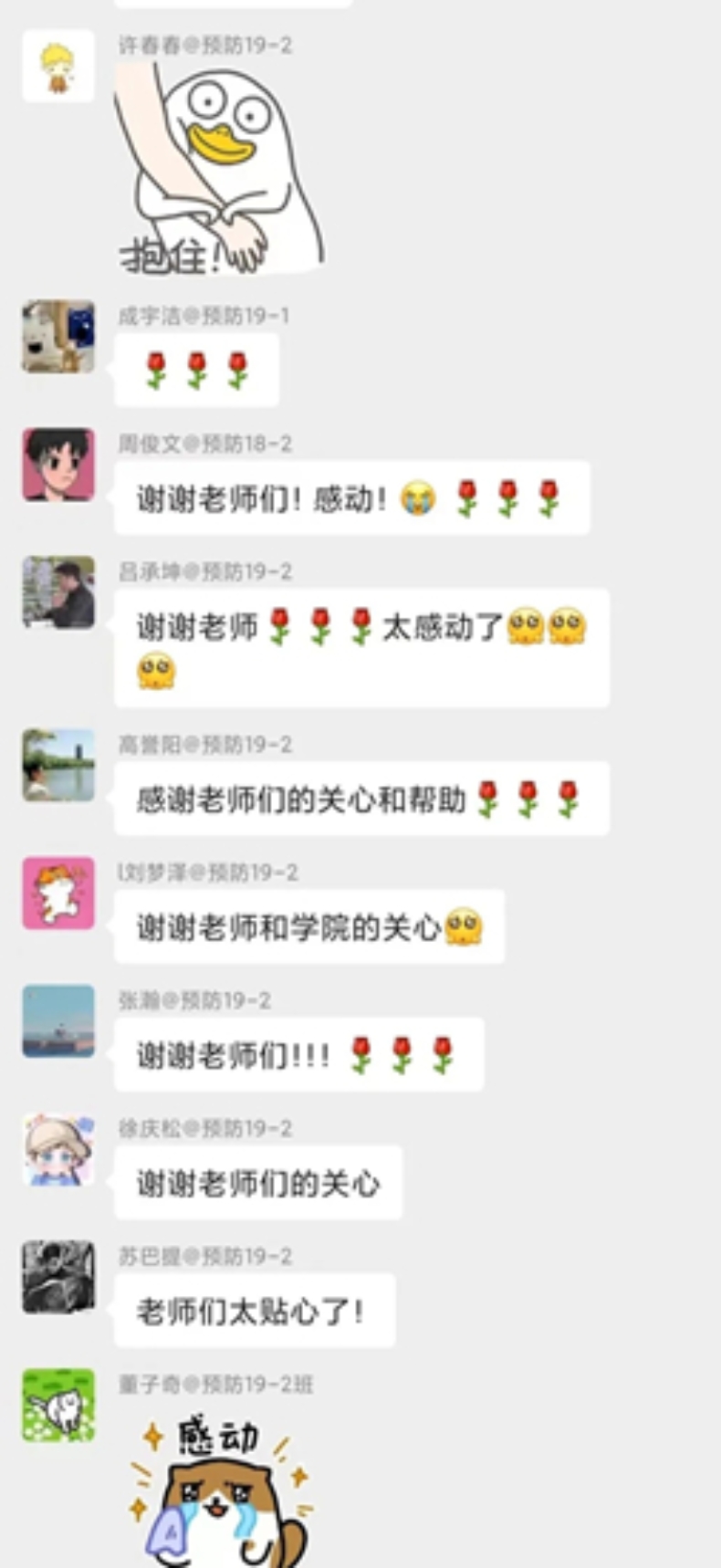Image resolution: width=721 pixels, height=1568 pixels.
Task: View the 抱住 duck sticker
Action: click(x=219, y=170)
